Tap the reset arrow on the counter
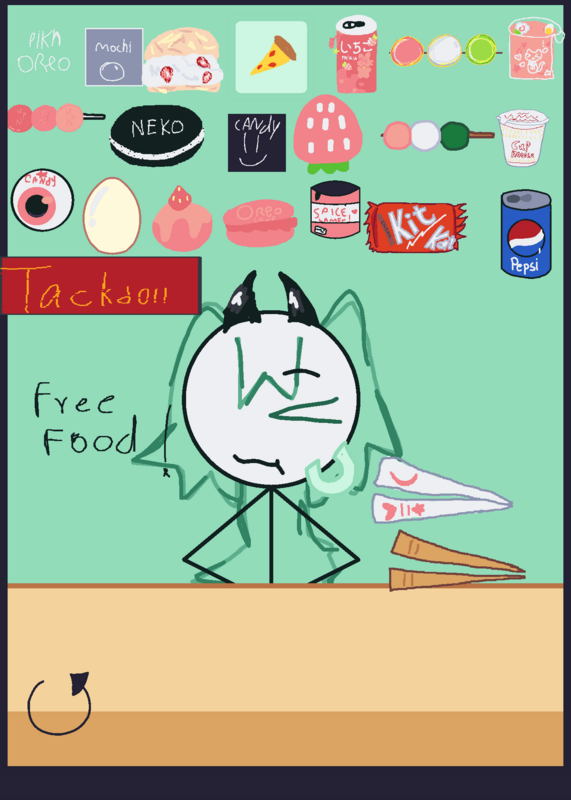Viewport: 571px width, 800px height. click(59, 704)
